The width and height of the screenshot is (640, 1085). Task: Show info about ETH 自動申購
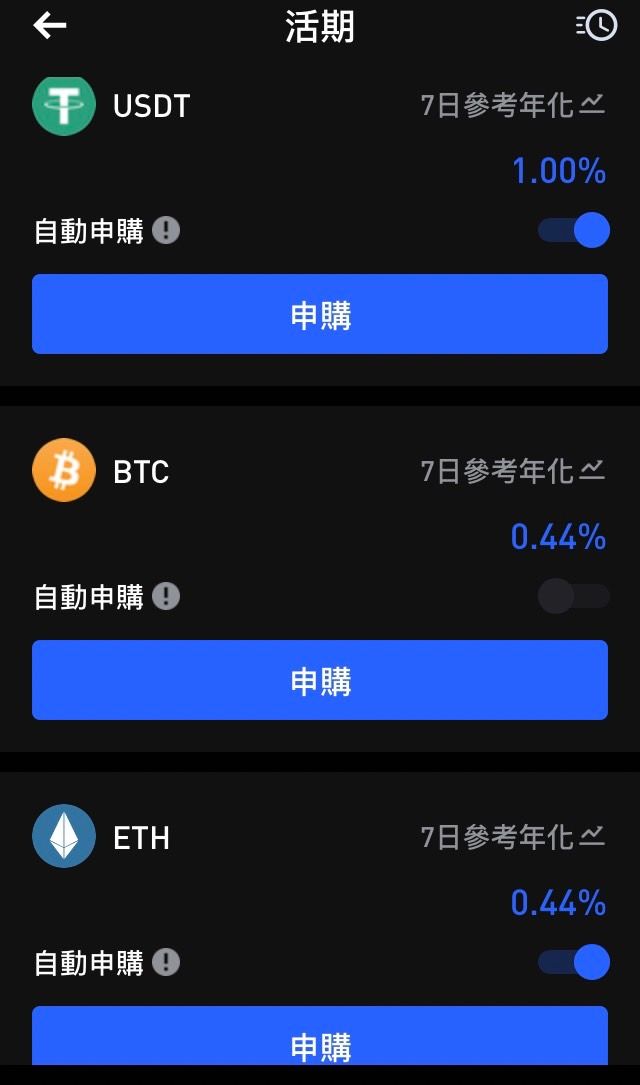[166, 962]
